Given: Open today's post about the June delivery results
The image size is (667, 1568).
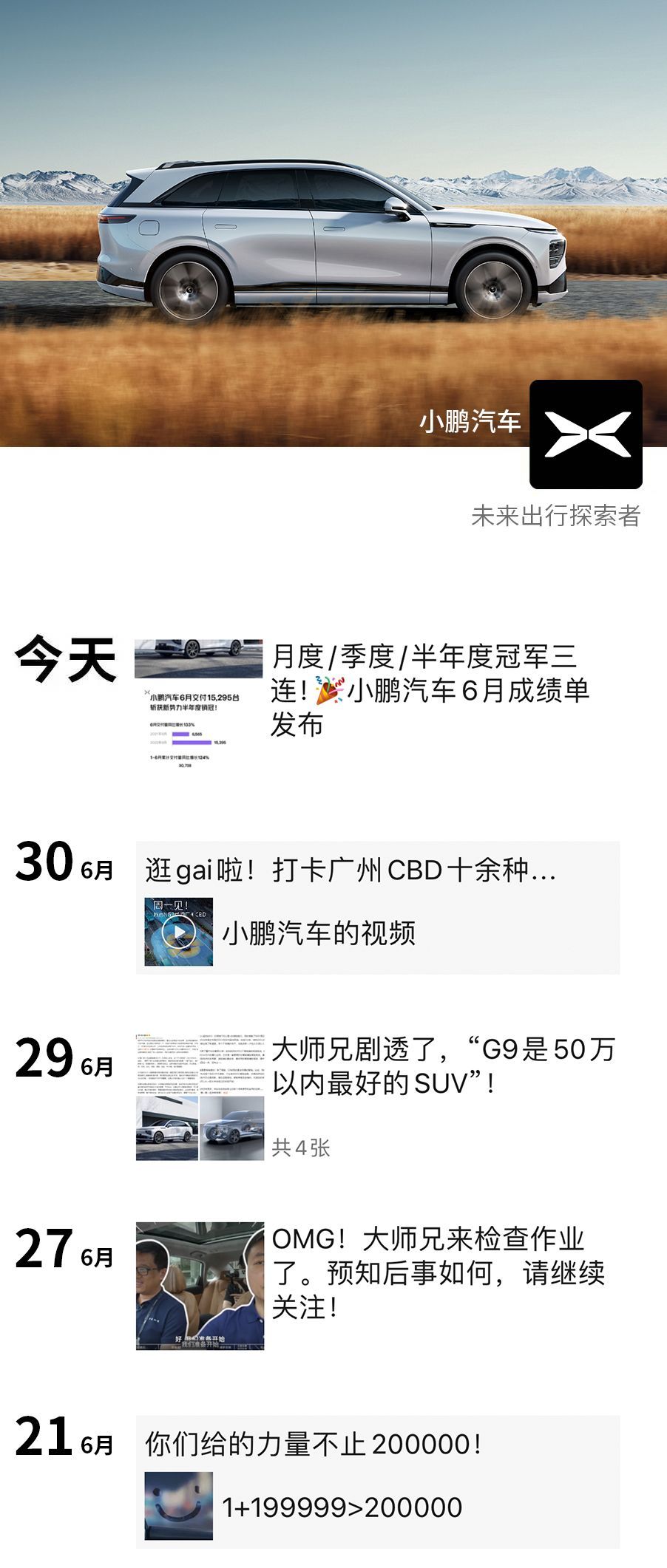Looking at the screenshot, I should coord(429,690).
